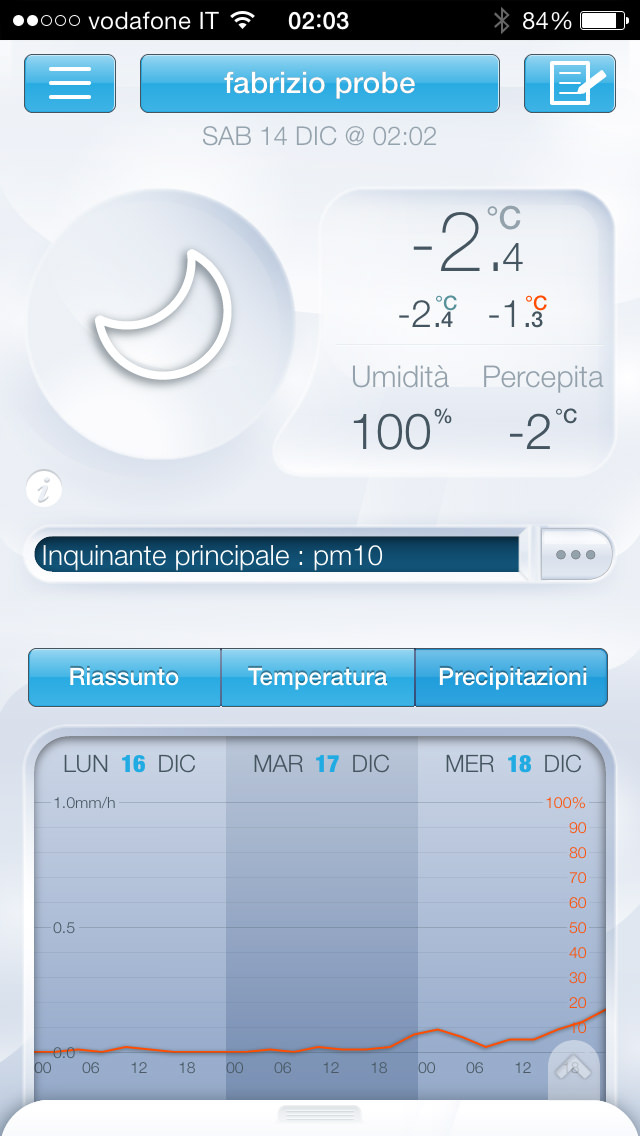This screenshot has width=640, height=1136.
Task: Tap the bottom panel pull handle
Action: [319, 1113]
